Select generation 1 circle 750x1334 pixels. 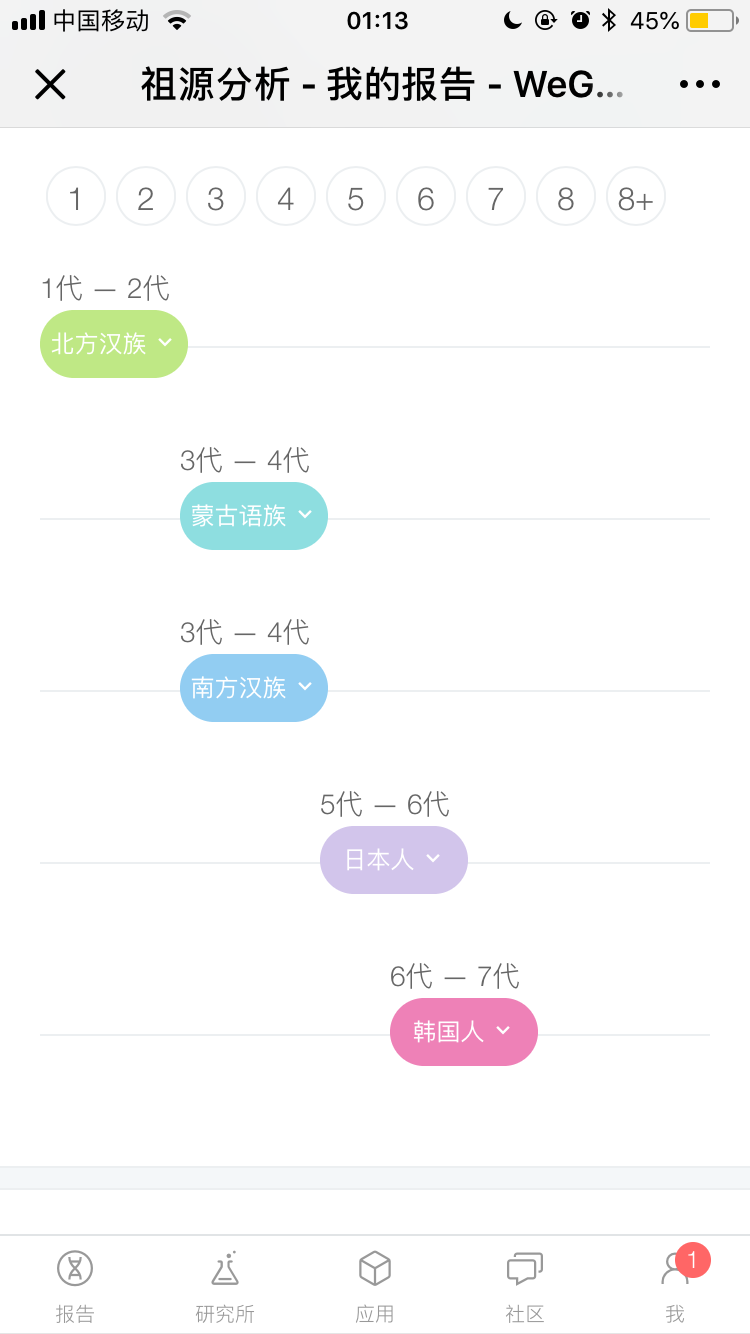pos(76,196)
